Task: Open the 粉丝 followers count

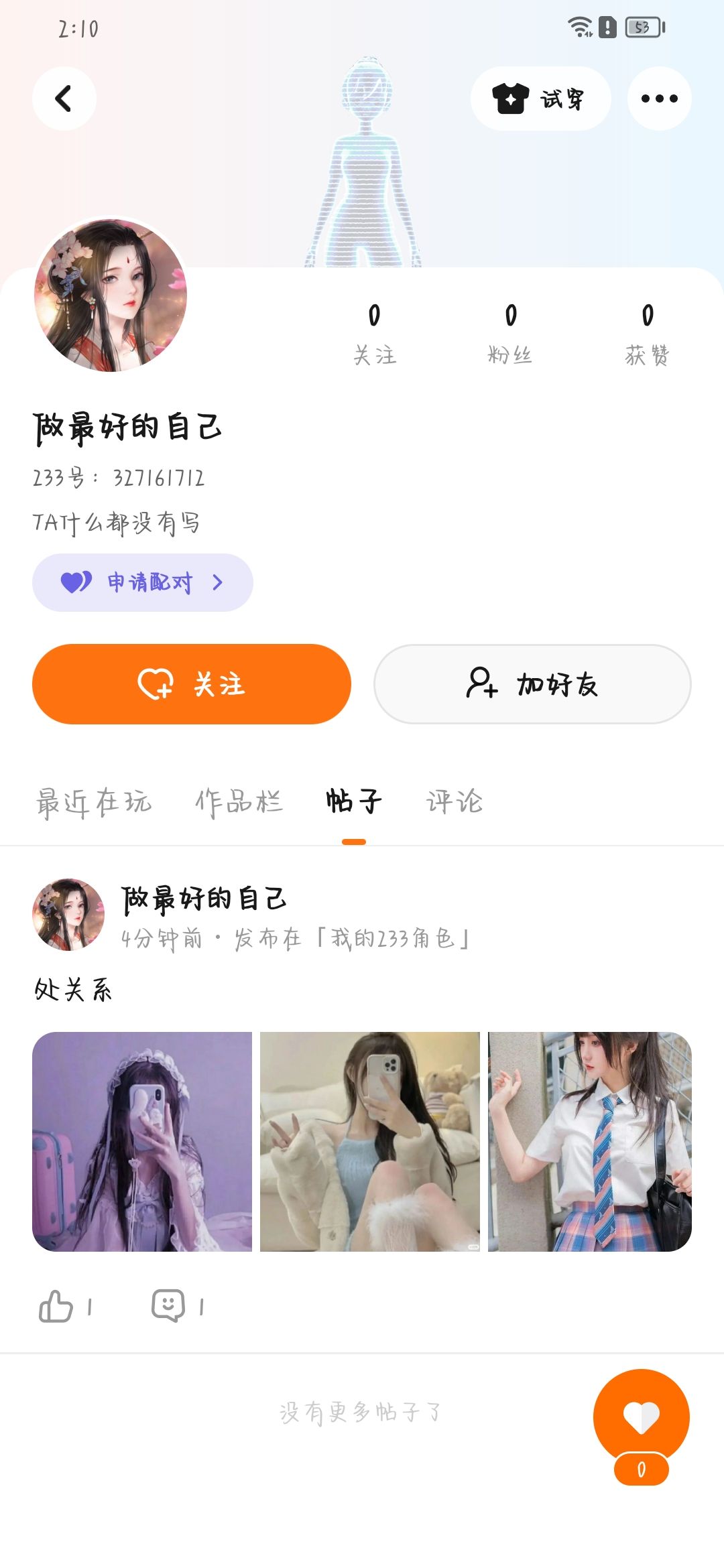Action: tap(511, 333)
